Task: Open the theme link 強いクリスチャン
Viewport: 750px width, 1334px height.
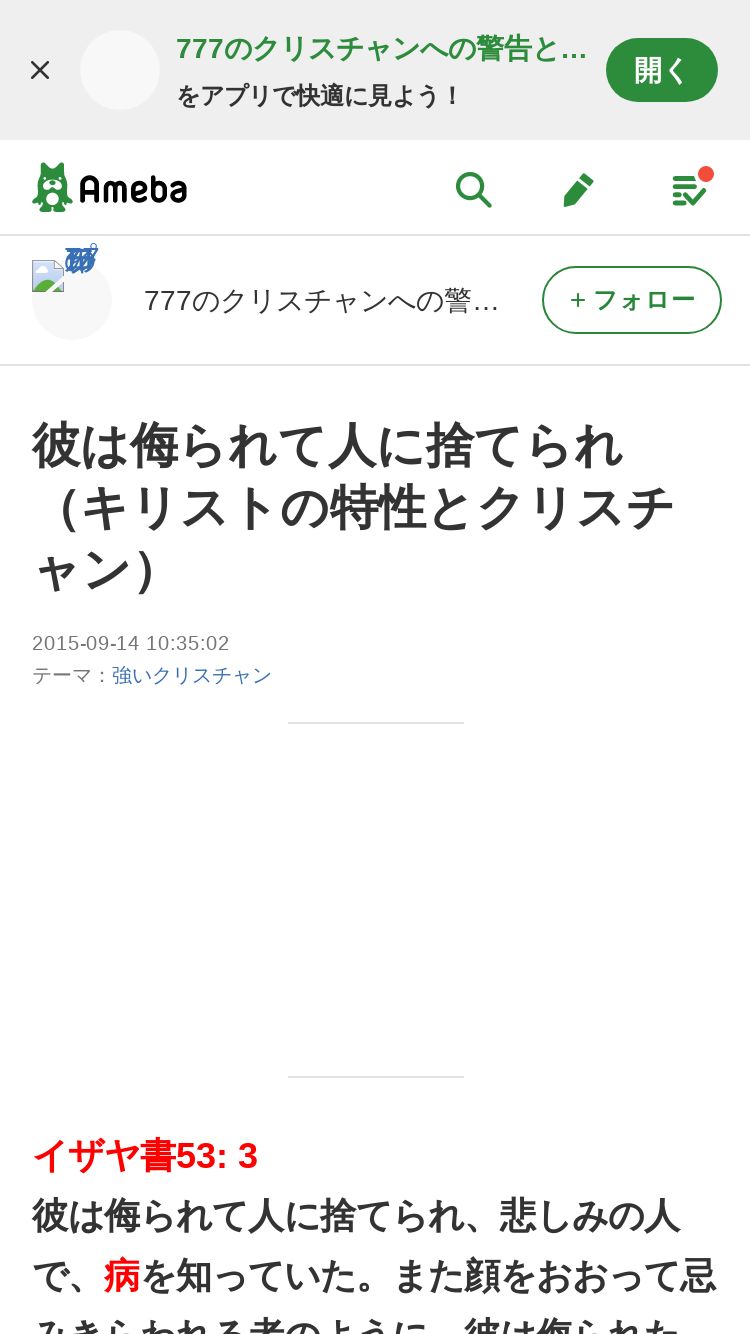Action: [x=191, y=676]
